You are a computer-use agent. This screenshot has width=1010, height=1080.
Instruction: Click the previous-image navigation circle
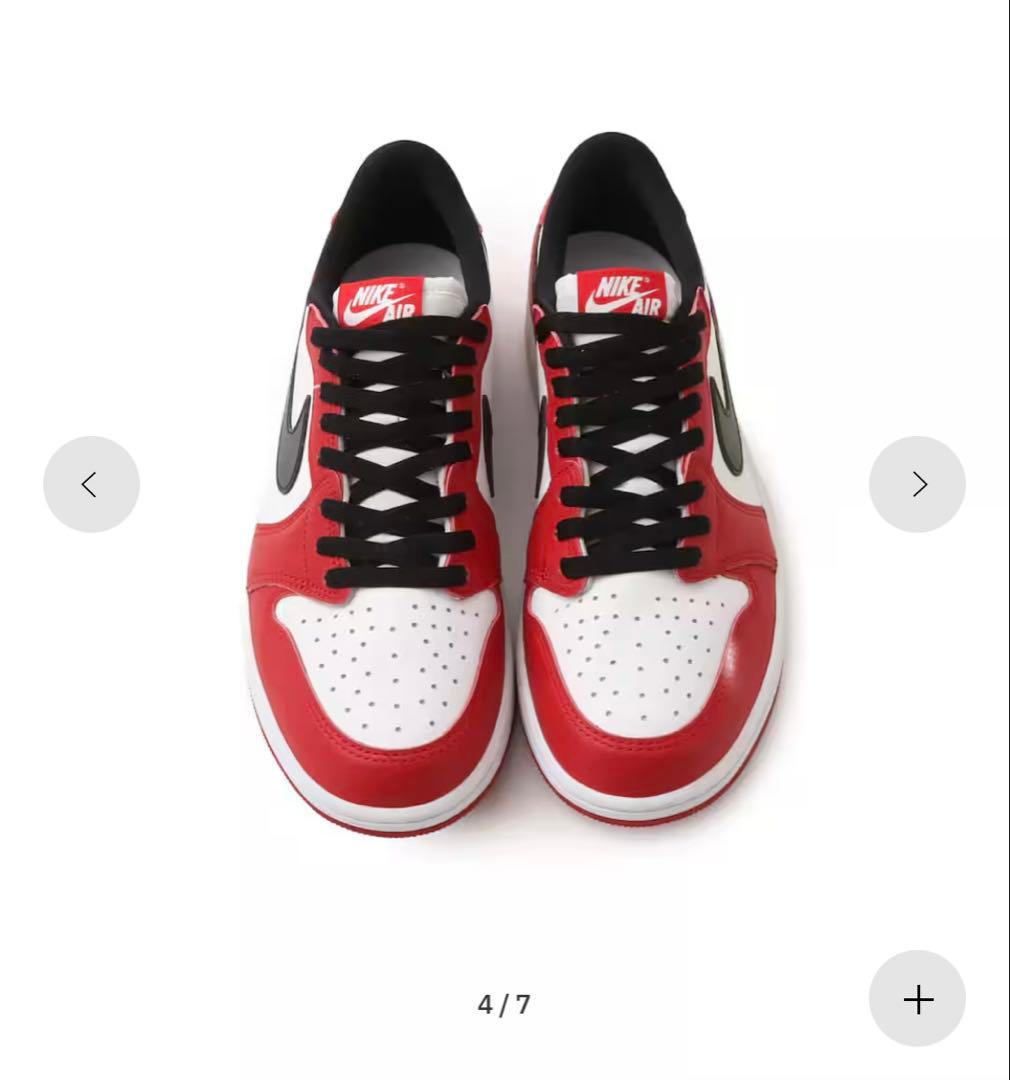tap(90, 484)
